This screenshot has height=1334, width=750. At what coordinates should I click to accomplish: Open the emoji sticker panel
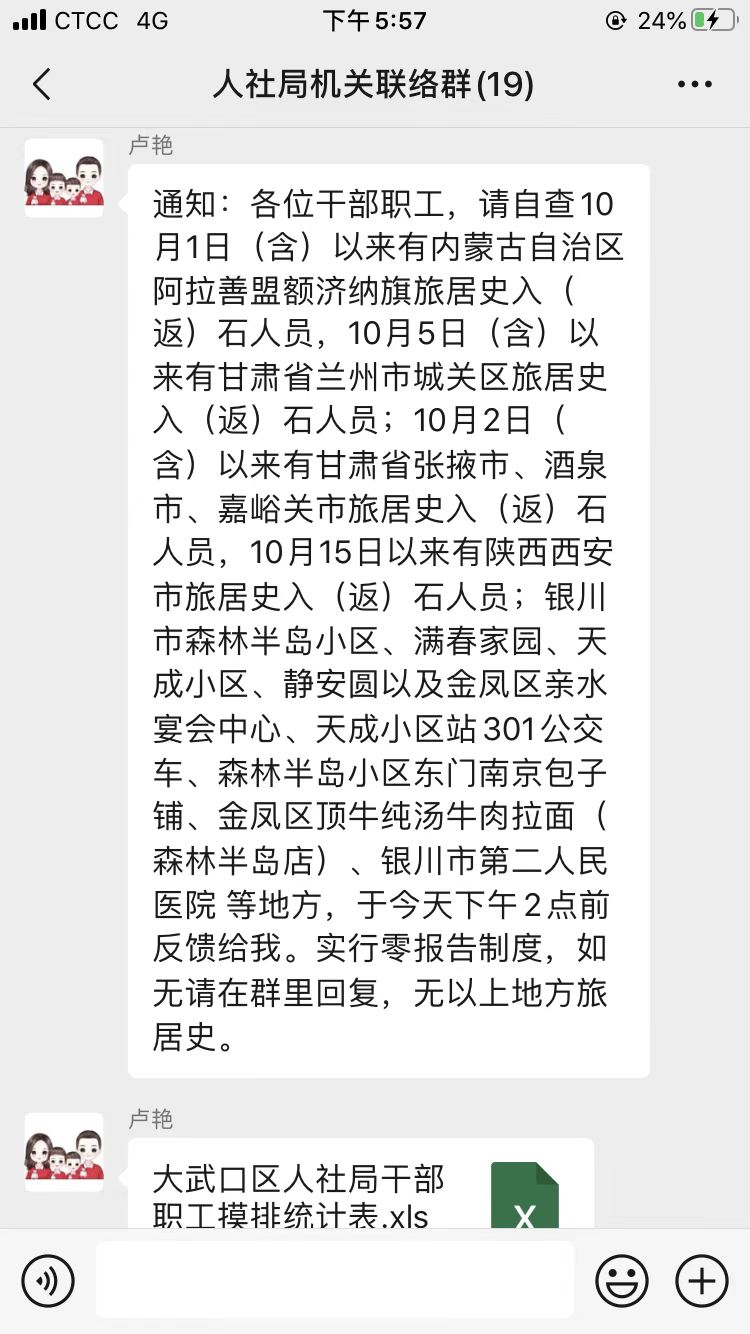[622, 1280]
